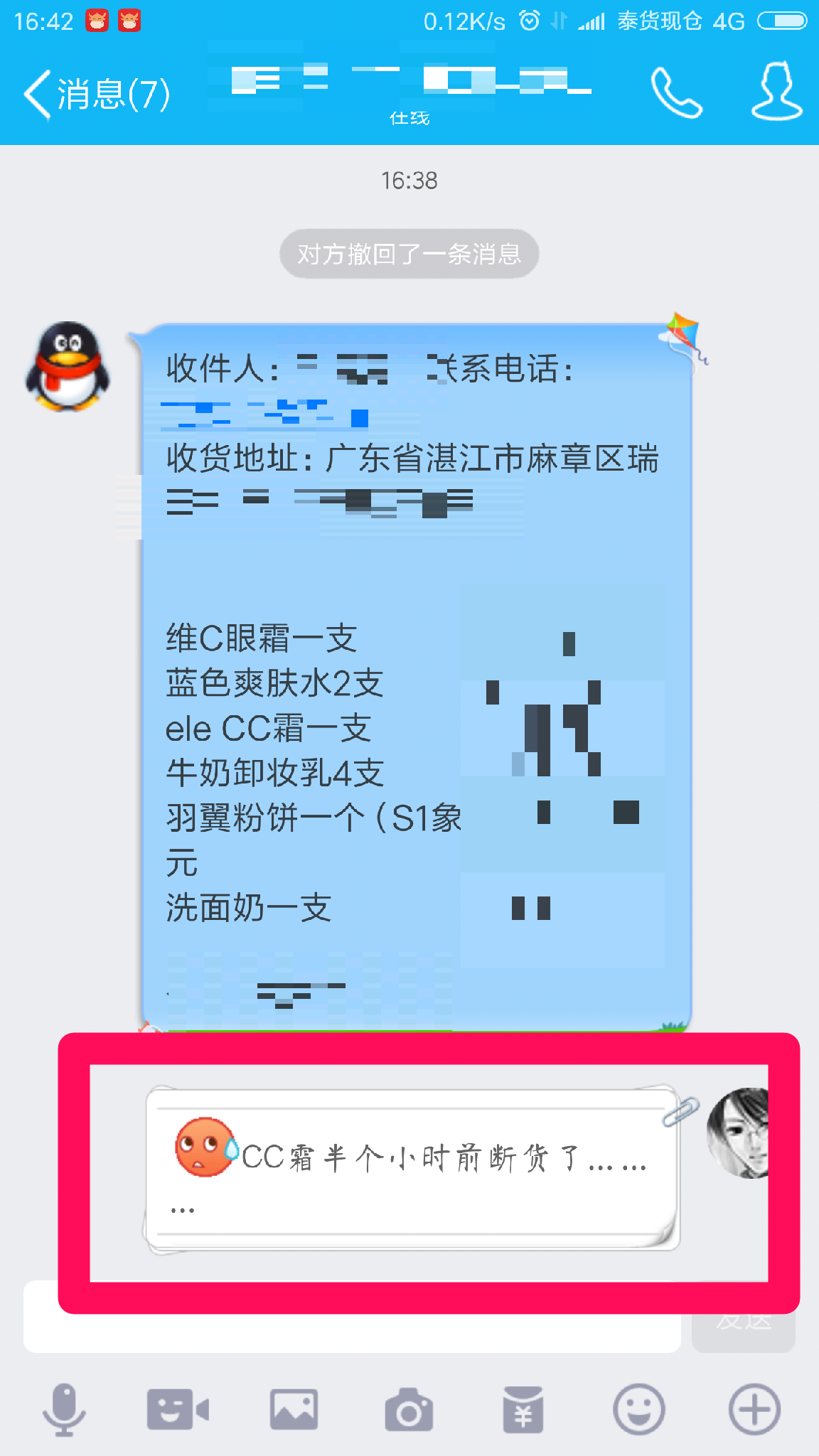Tap the penguin avatar of the sender

tap(68, 367)
